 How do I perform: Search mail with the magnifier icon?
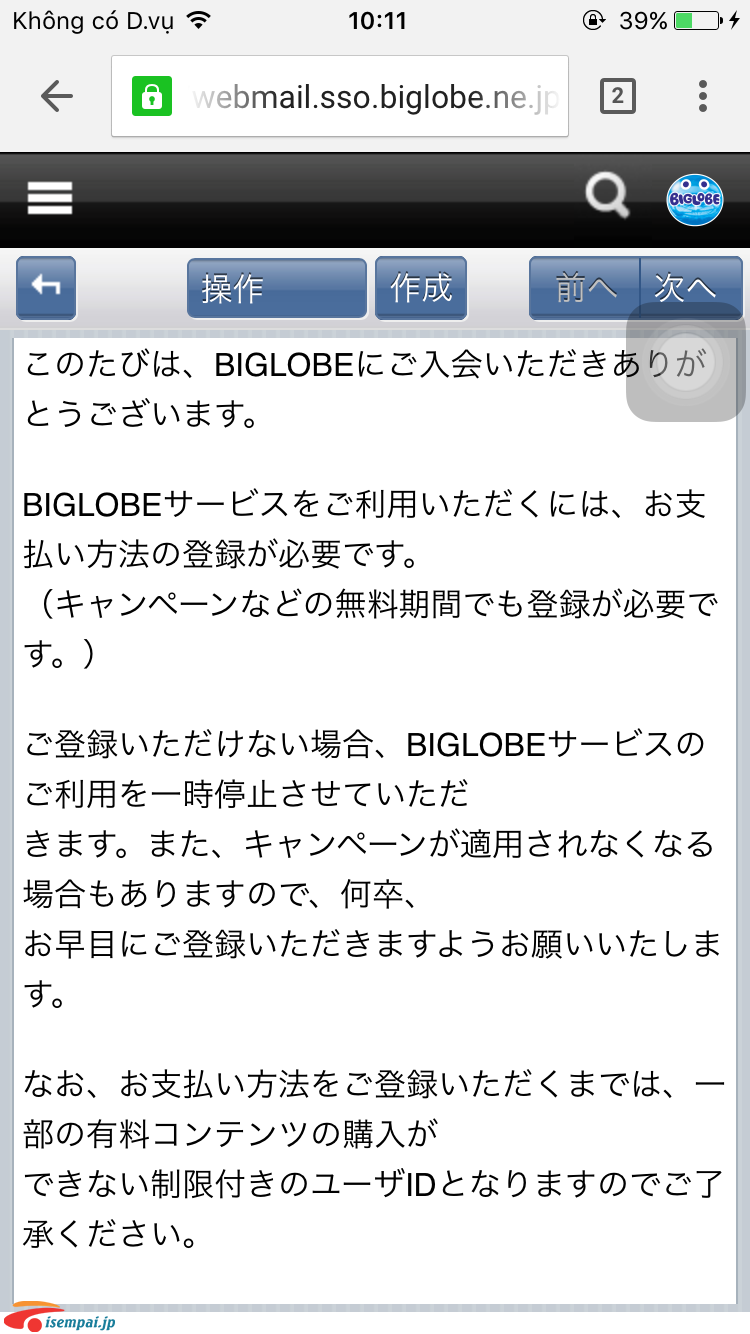click(x=607, y=196)
